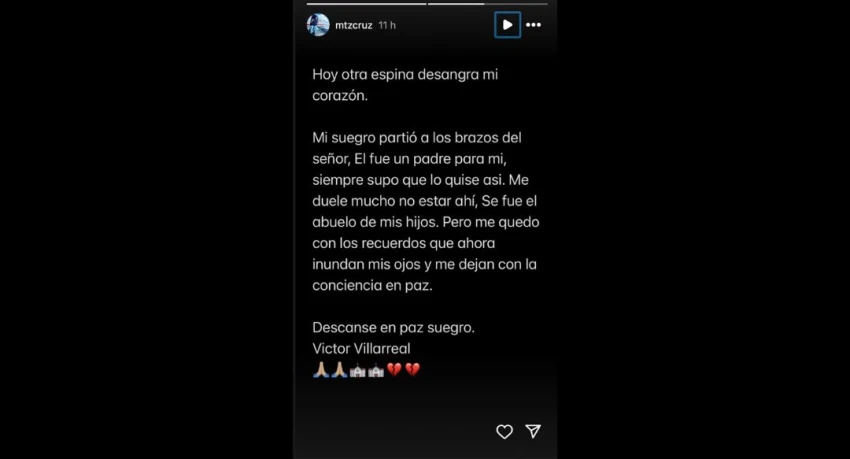Play the paused story
The height and width of the screenshot is (459, 850).
[x=507, y=25]
